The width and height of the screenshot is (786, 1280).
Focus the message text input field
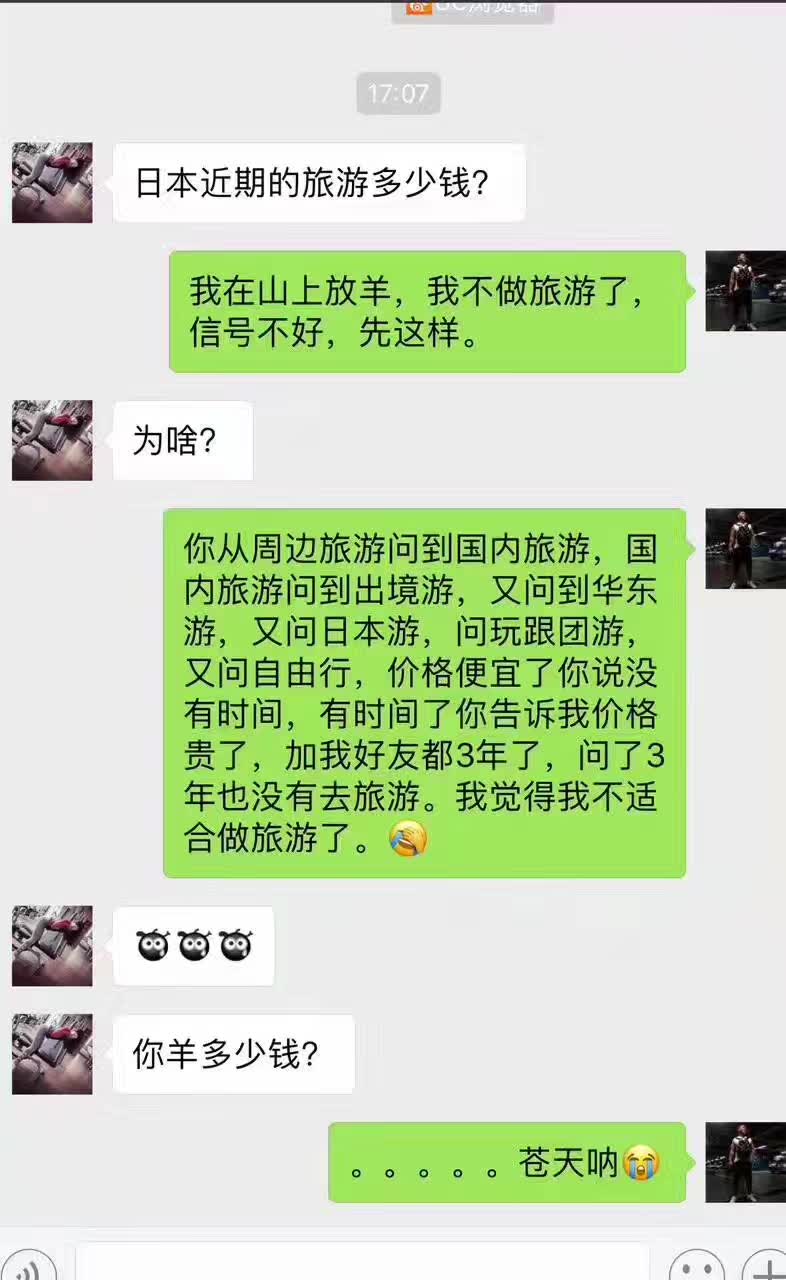362,1264
